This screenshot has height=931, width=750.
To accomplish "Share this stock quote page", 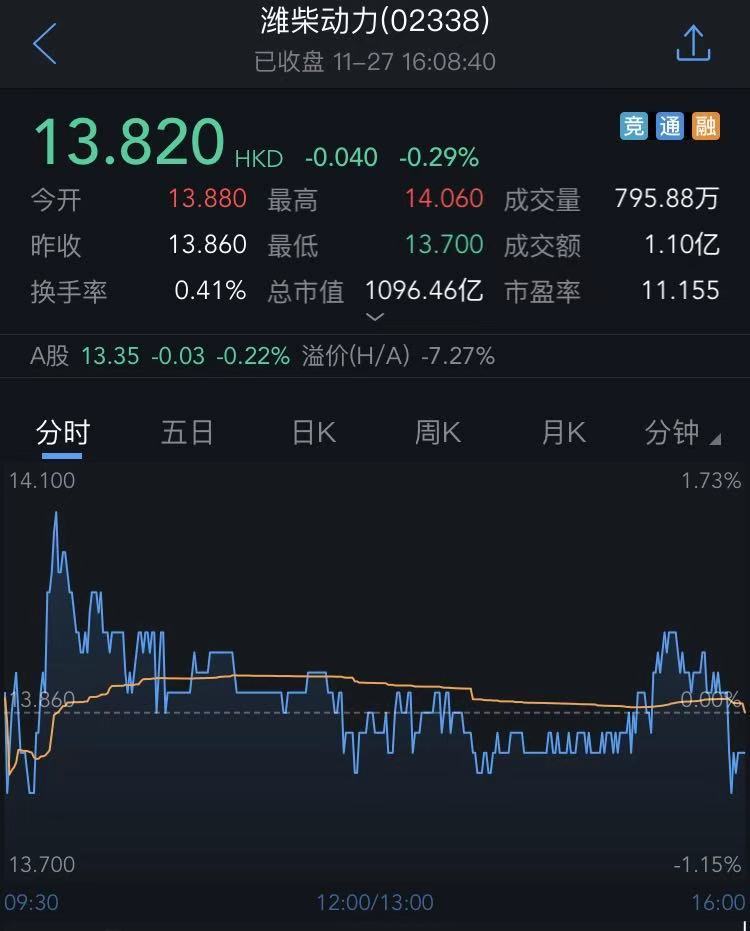I will (693, 44).
